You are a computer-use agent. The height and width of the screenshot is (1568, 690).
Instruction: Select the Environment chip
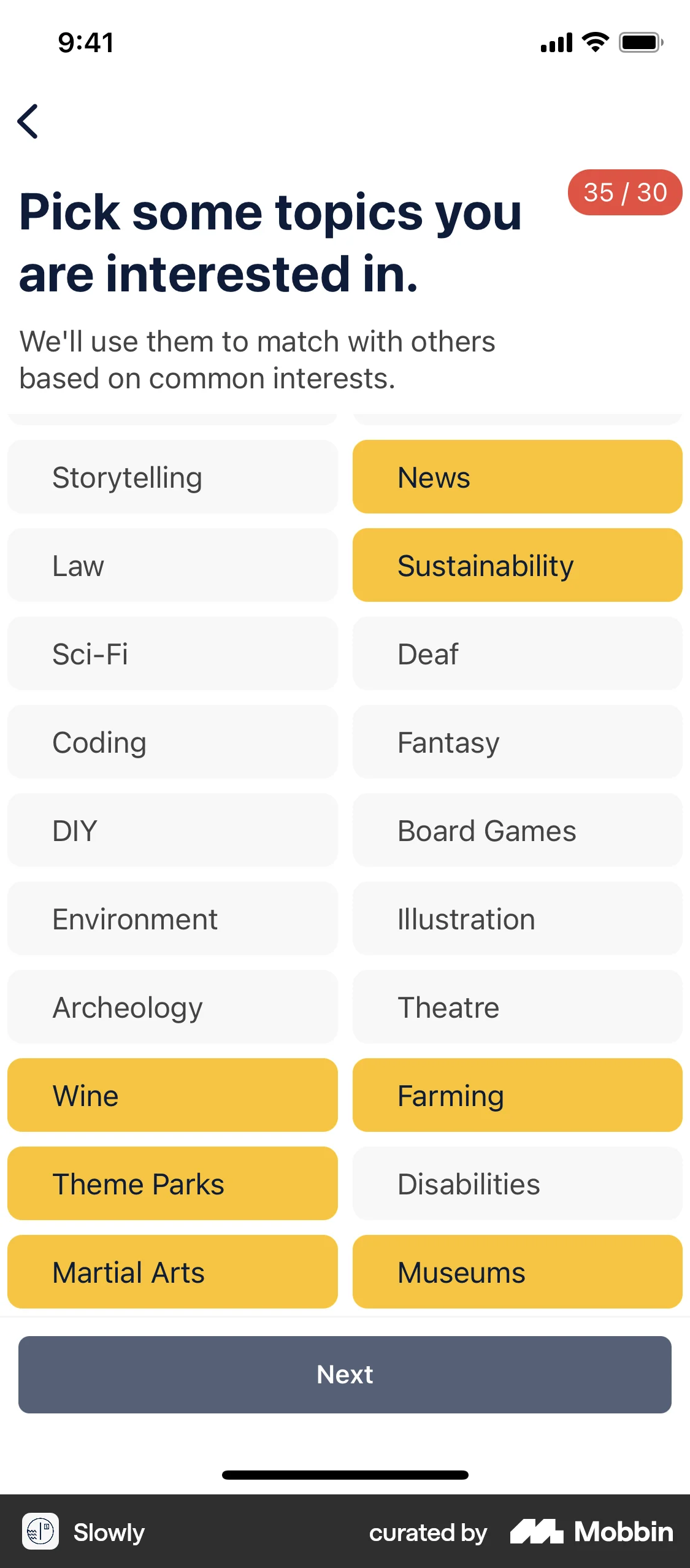(172, 919)
